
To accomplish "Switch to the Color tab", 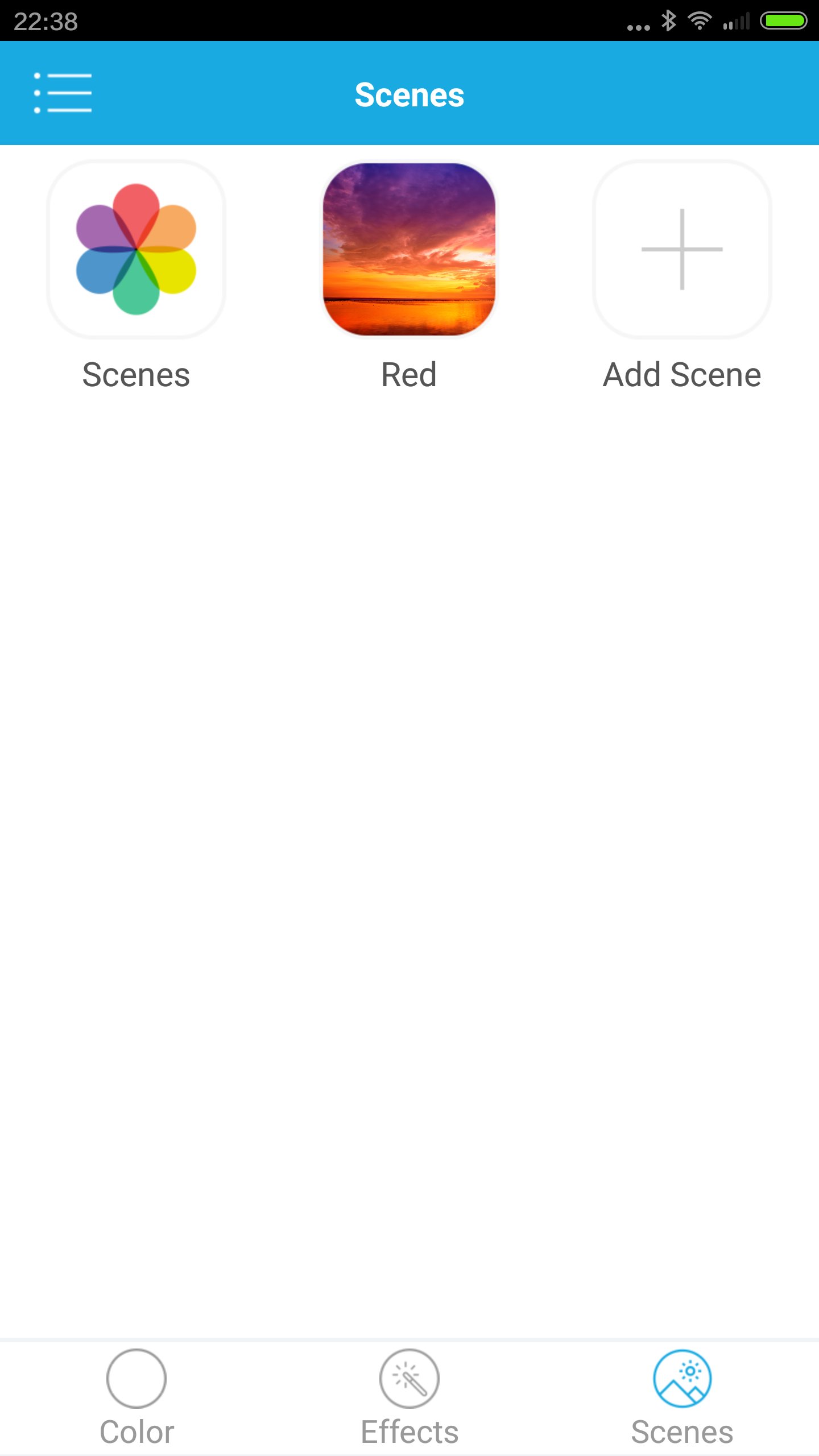I will click(136, 1396).
